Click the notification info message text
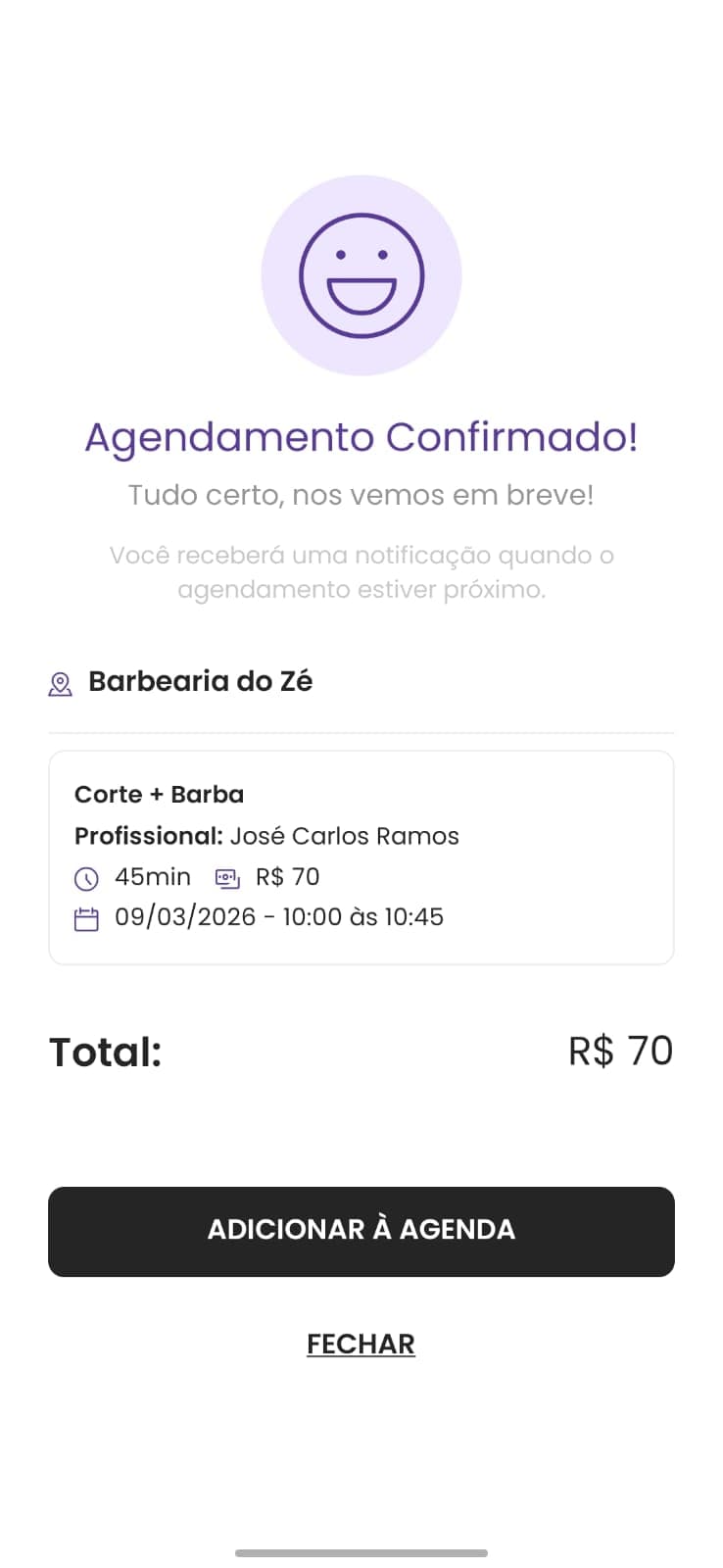The width and height of the screenshot is (723, 1568). pyautogui.click(x=361, y=572)
